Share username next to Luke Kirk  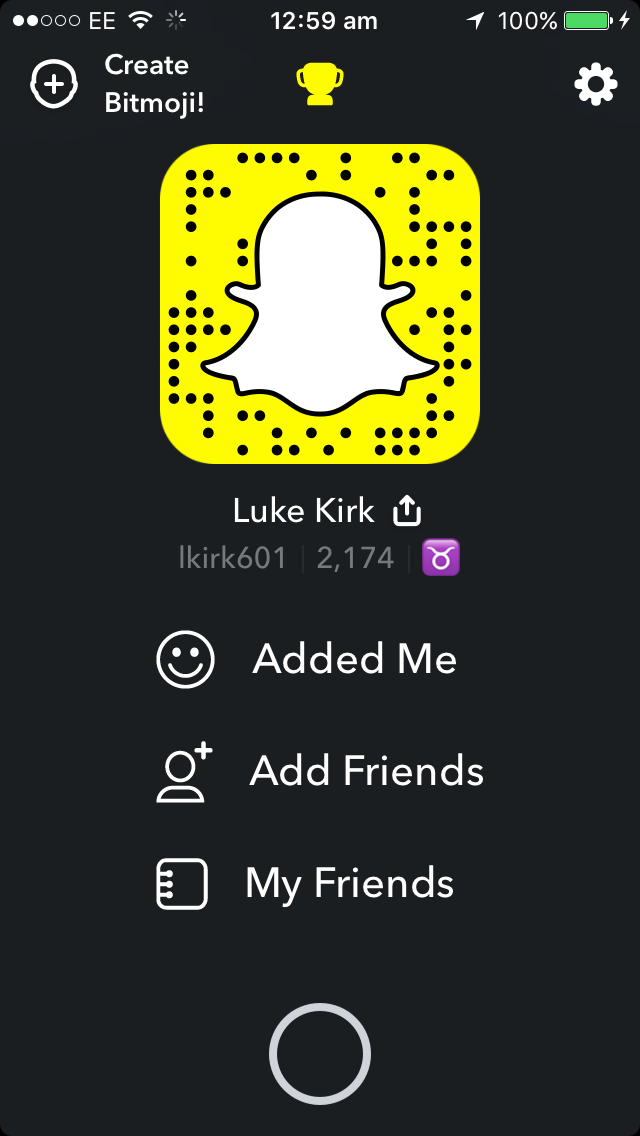click(x=407, y=512)
